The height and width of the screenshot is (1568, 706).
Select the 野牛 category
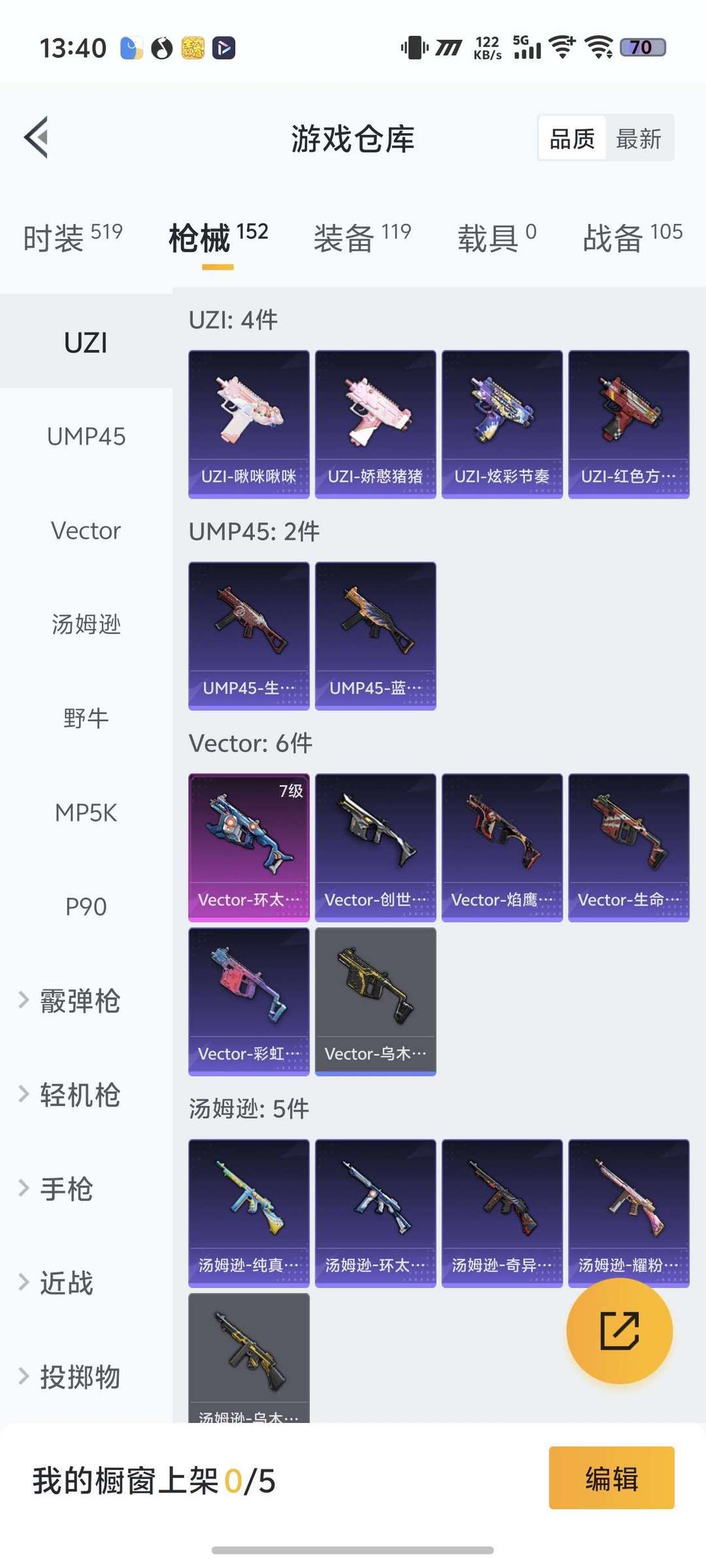tap(86, 719)
